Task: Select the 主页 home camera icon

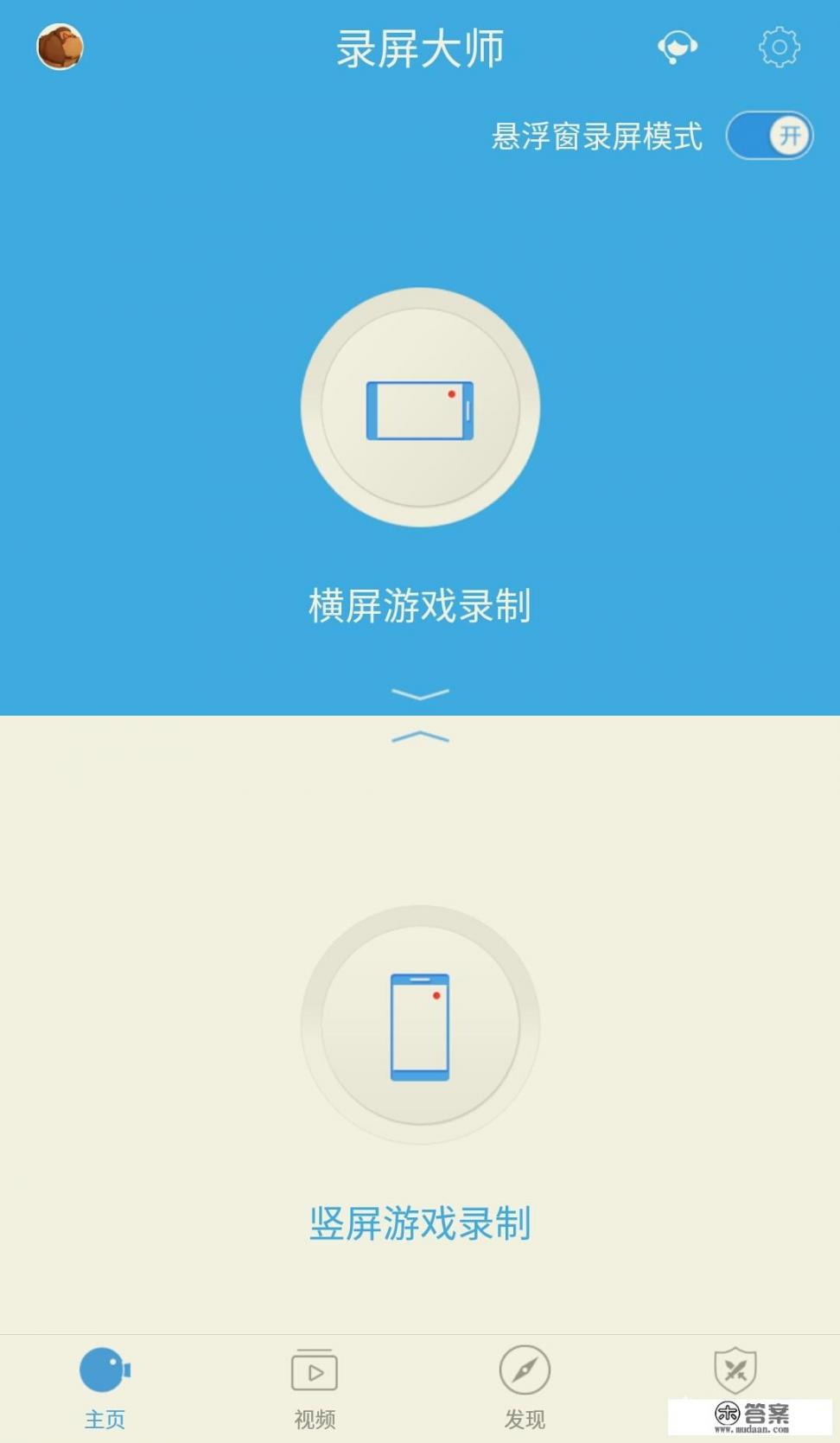Action: pos(104,1370)
